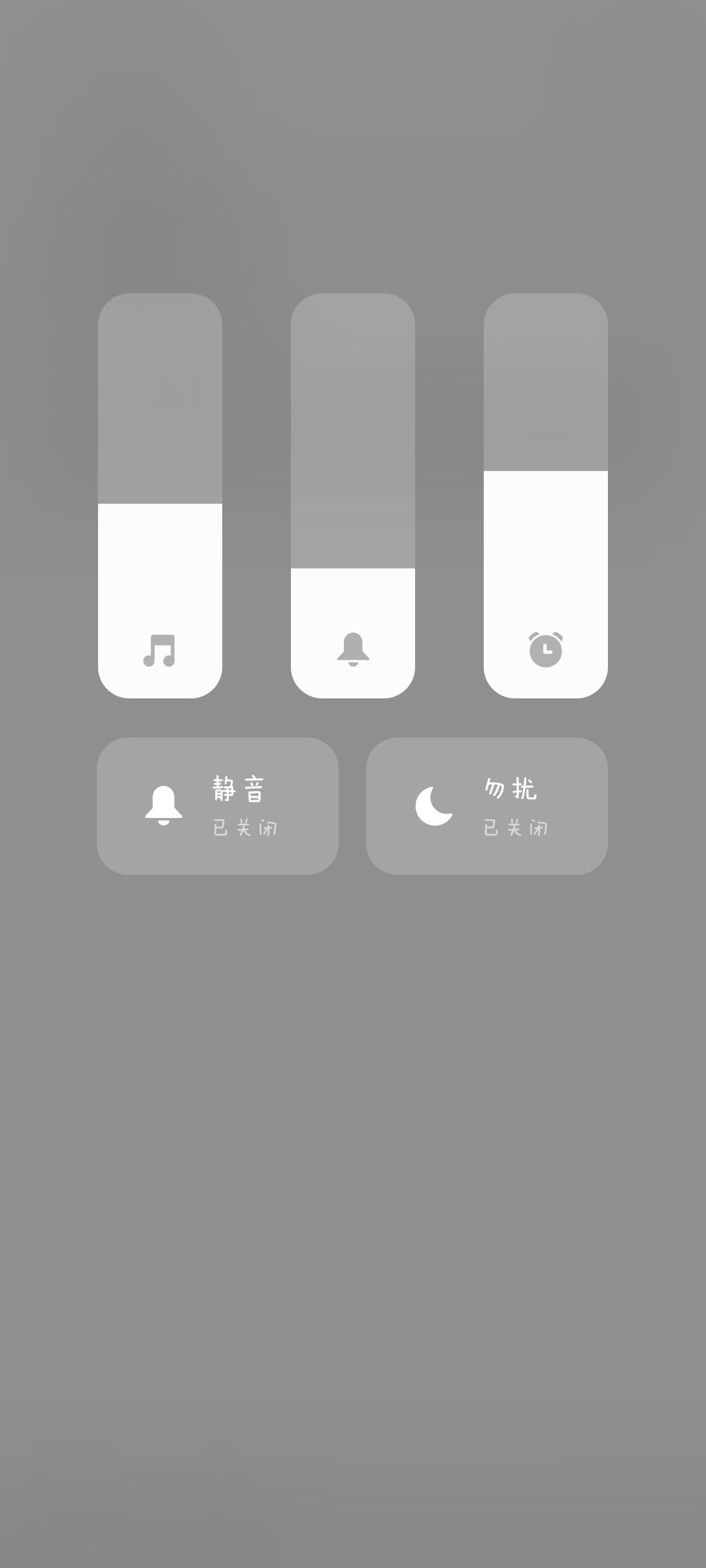
Task: Tap the alarm volume slider with clock
Action: pos(546,496)
